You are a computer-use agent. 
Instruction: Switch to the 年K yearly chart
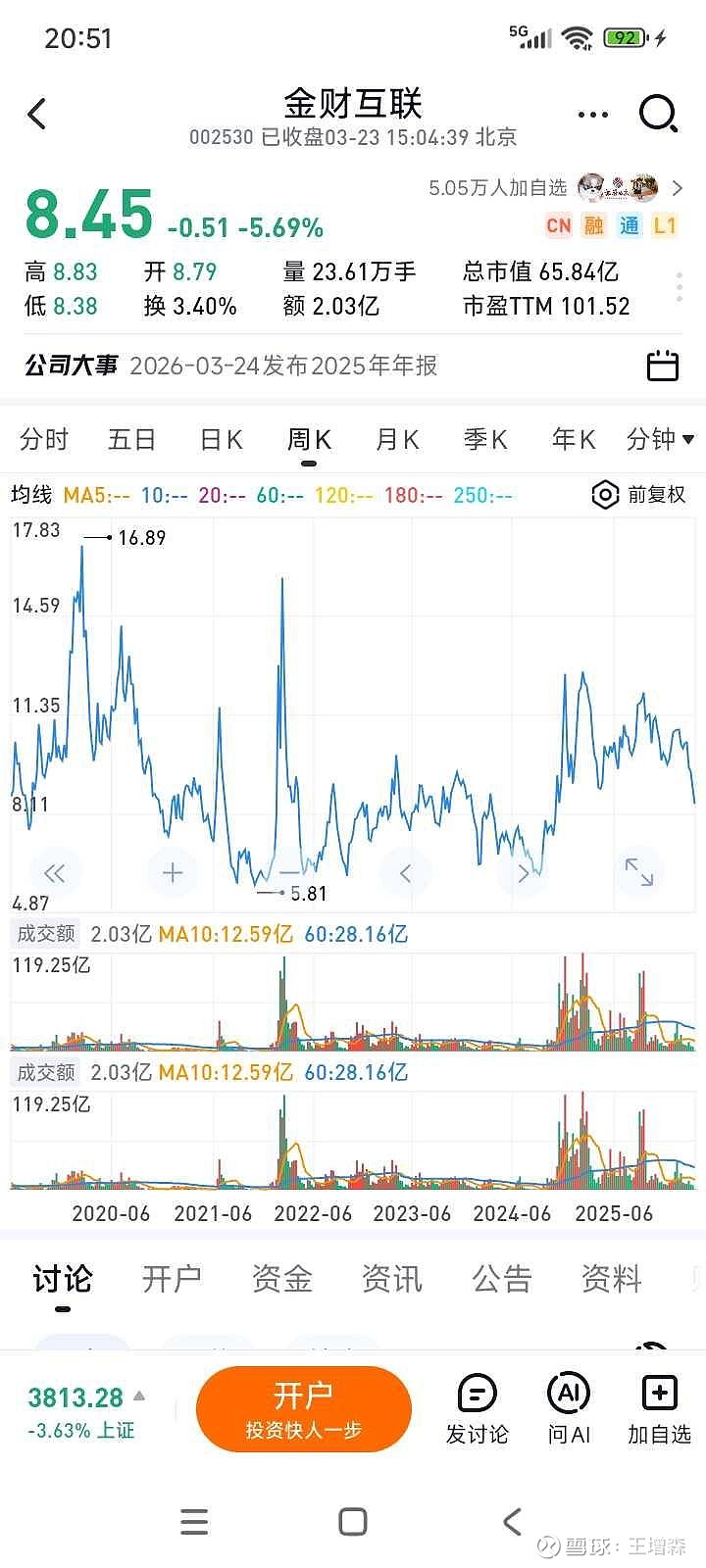click(x=574, y=439)
